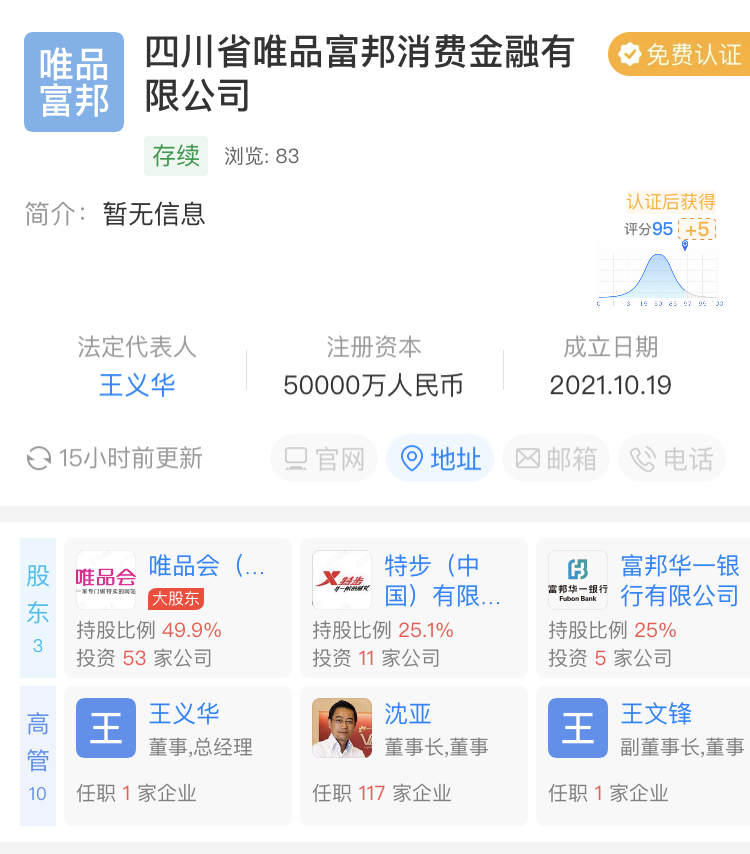Image resolution: width=750 pixels, height=854 pixels.
Task: Tap the 邮箱 email chip
Action: coord(556,459)
